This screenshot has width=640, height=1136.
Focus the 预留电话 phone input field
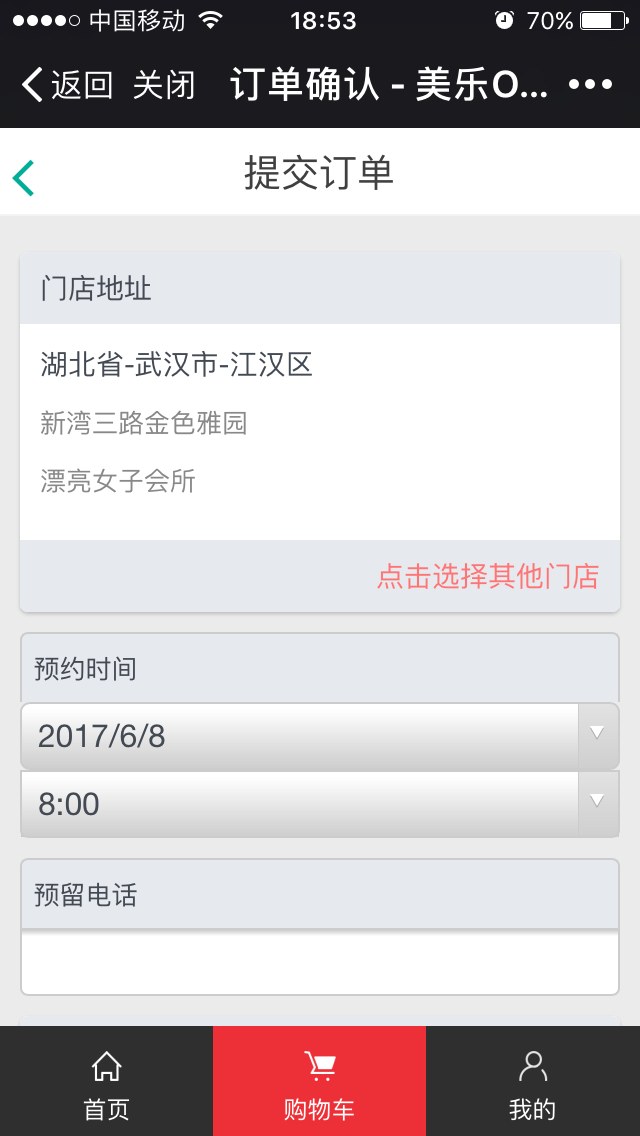click(x=320, y=962)
